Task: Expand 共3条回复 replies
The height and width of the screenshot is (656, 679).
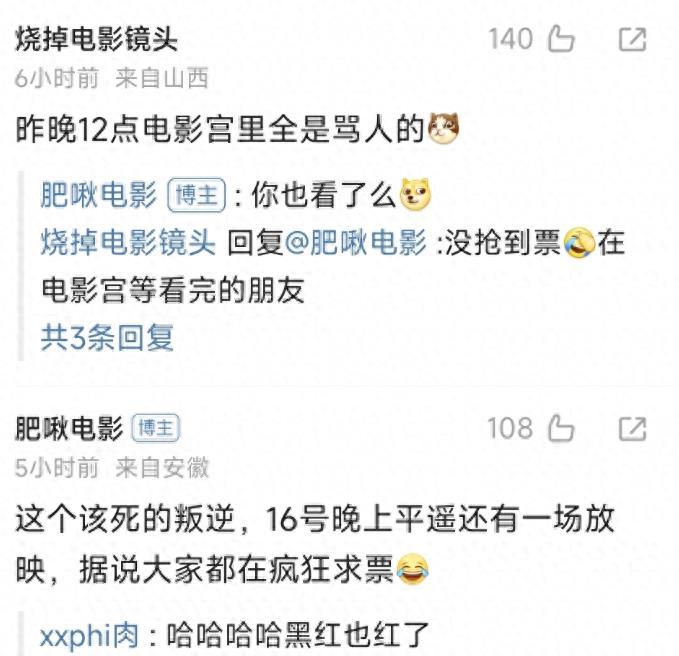Action: (107, 337)
